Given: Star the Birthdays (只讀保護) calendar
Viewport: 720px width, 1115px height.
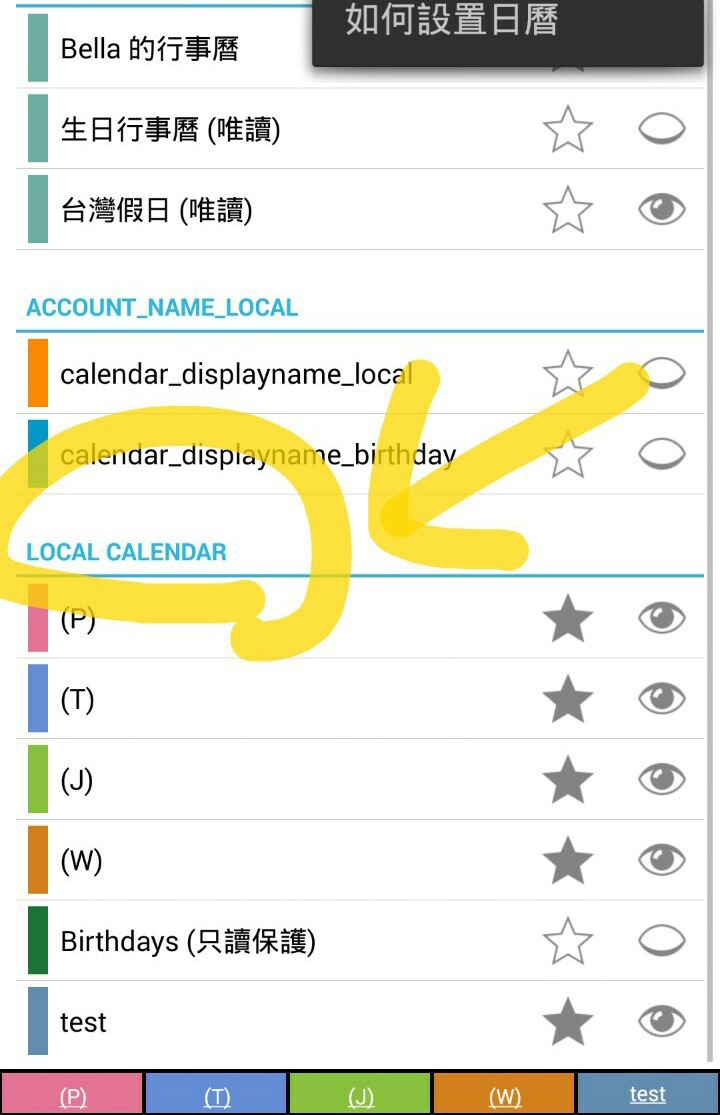Looking at the screenshot, I should click(x=567, y=941).
